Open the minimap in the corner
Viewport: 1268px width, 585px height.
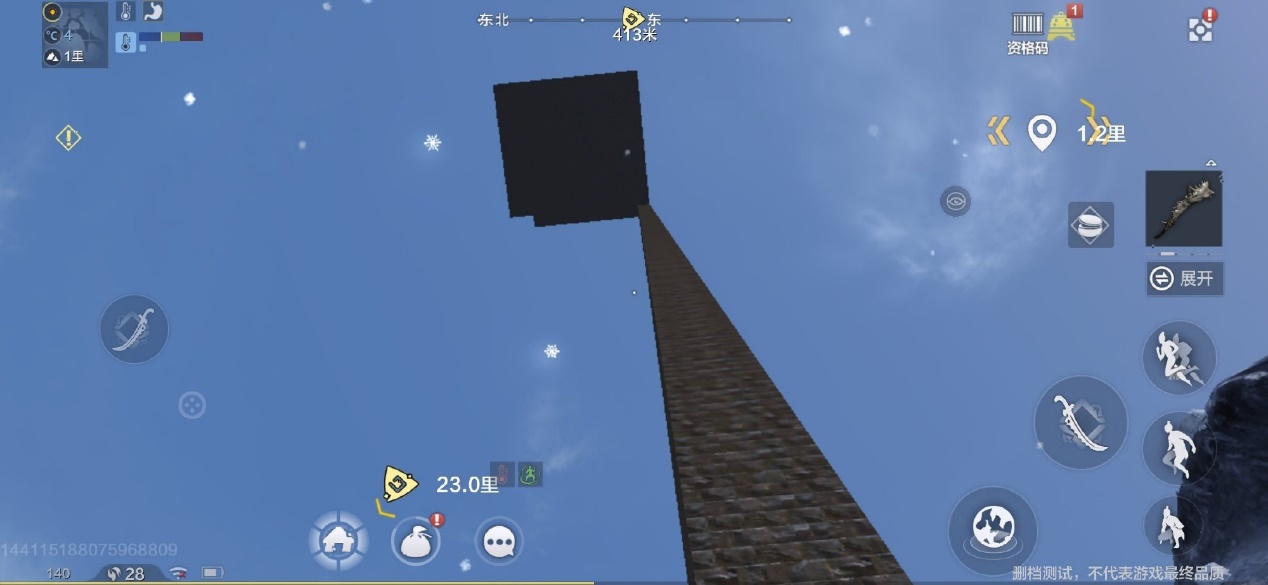pyautogui.click(x=75, y=35)
